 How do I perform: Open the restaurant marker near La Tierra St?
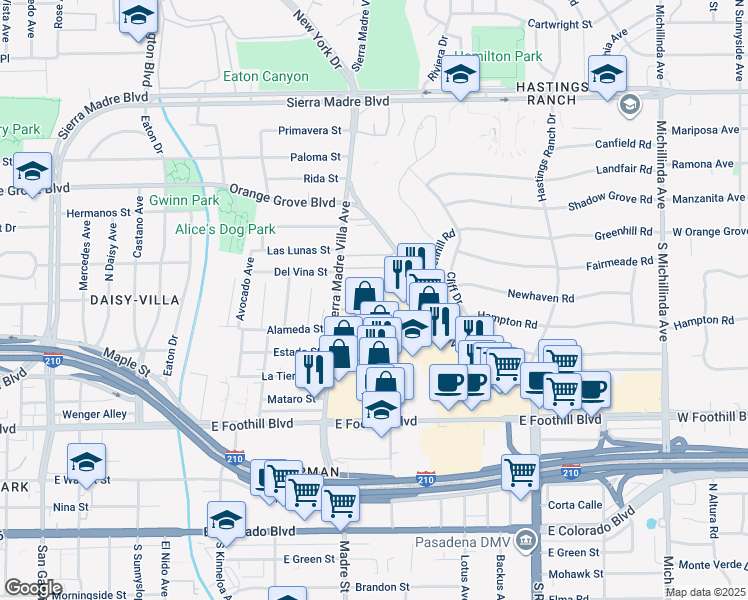tap(314, 369)
